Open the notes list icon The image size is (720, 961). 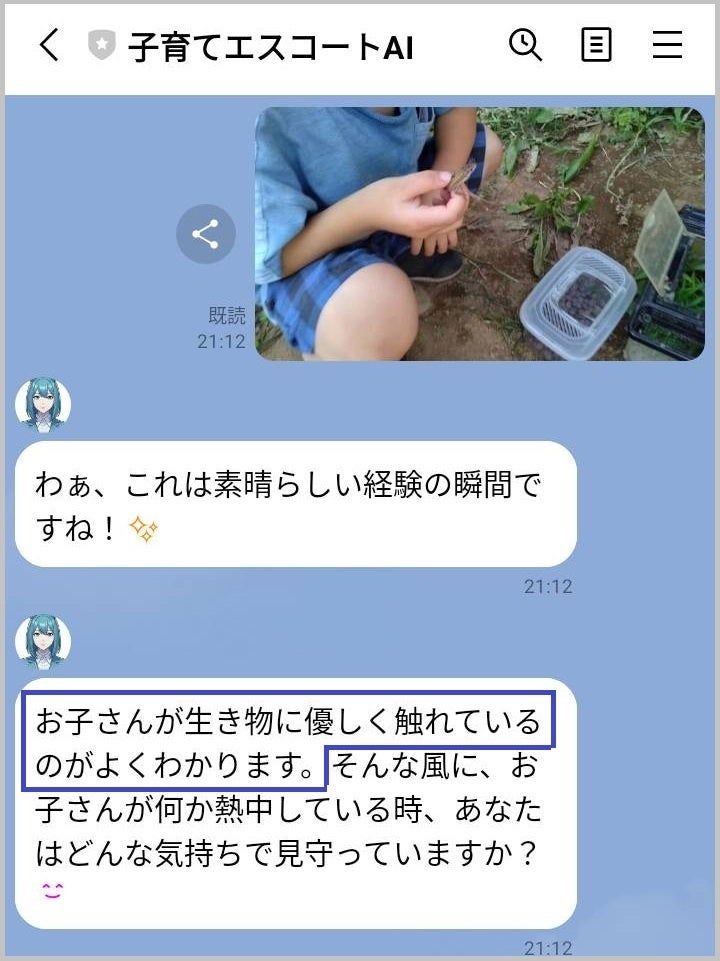596,45
